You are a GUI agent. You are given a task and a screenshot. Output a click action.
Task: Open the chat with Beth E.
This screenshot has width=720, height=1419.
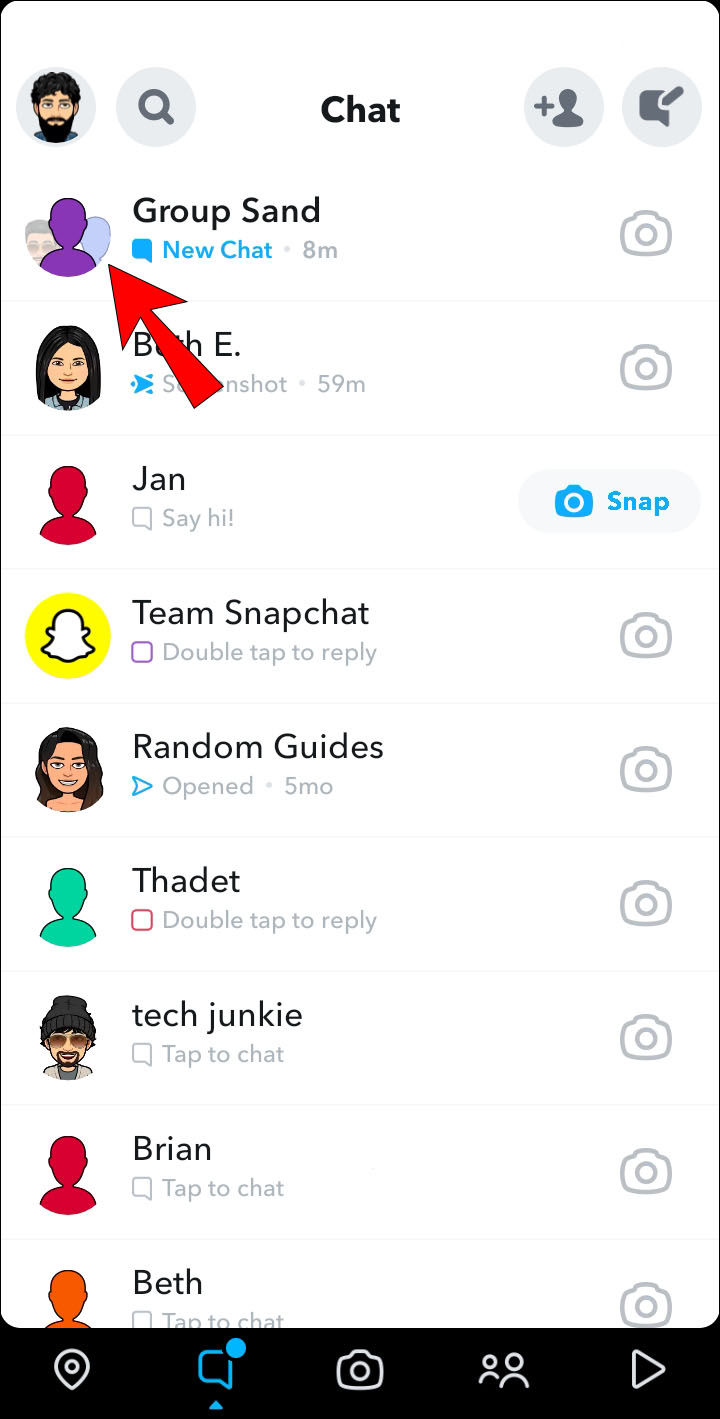click(300, 366)
